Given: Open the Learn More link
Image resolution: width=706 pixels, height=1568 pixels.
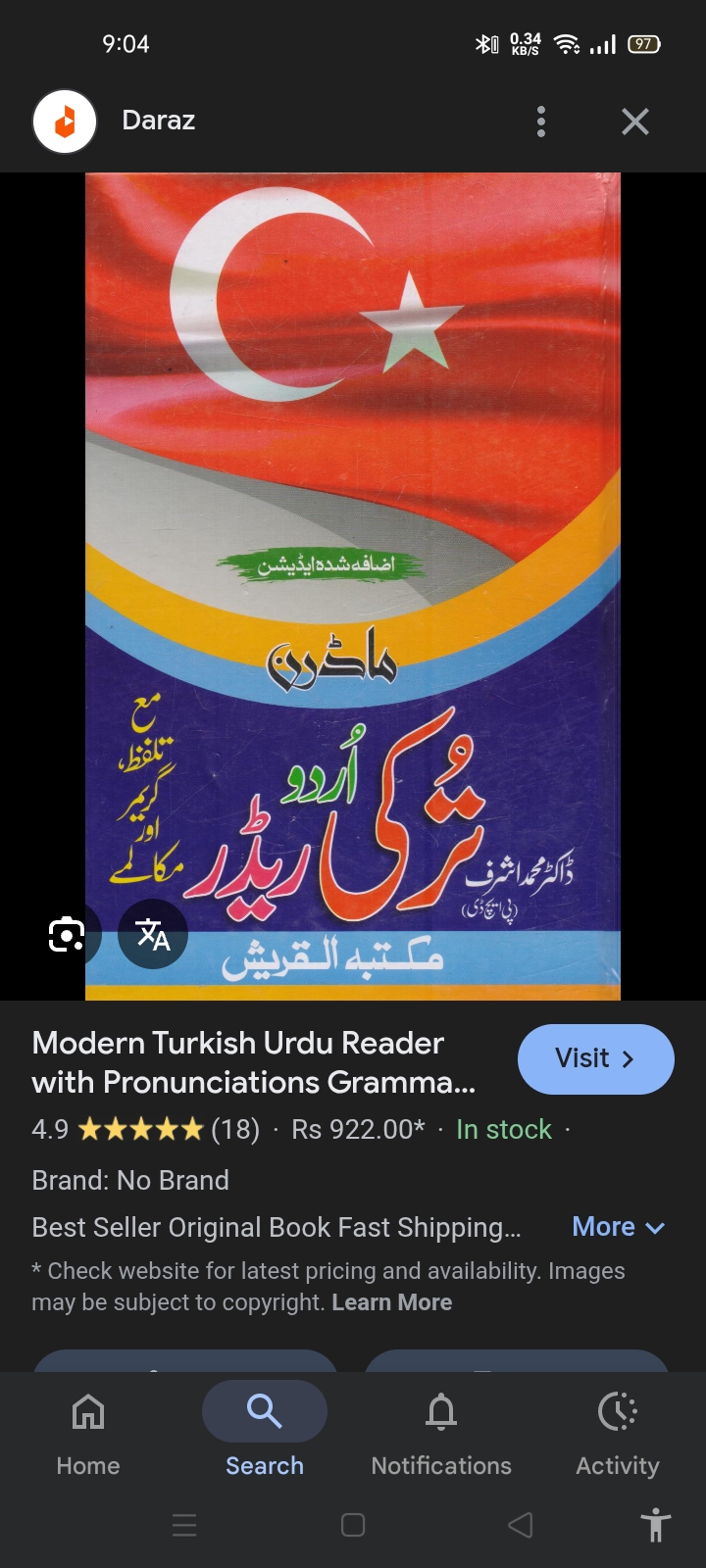Looking at the screenshot, I should pos(392,1302).
